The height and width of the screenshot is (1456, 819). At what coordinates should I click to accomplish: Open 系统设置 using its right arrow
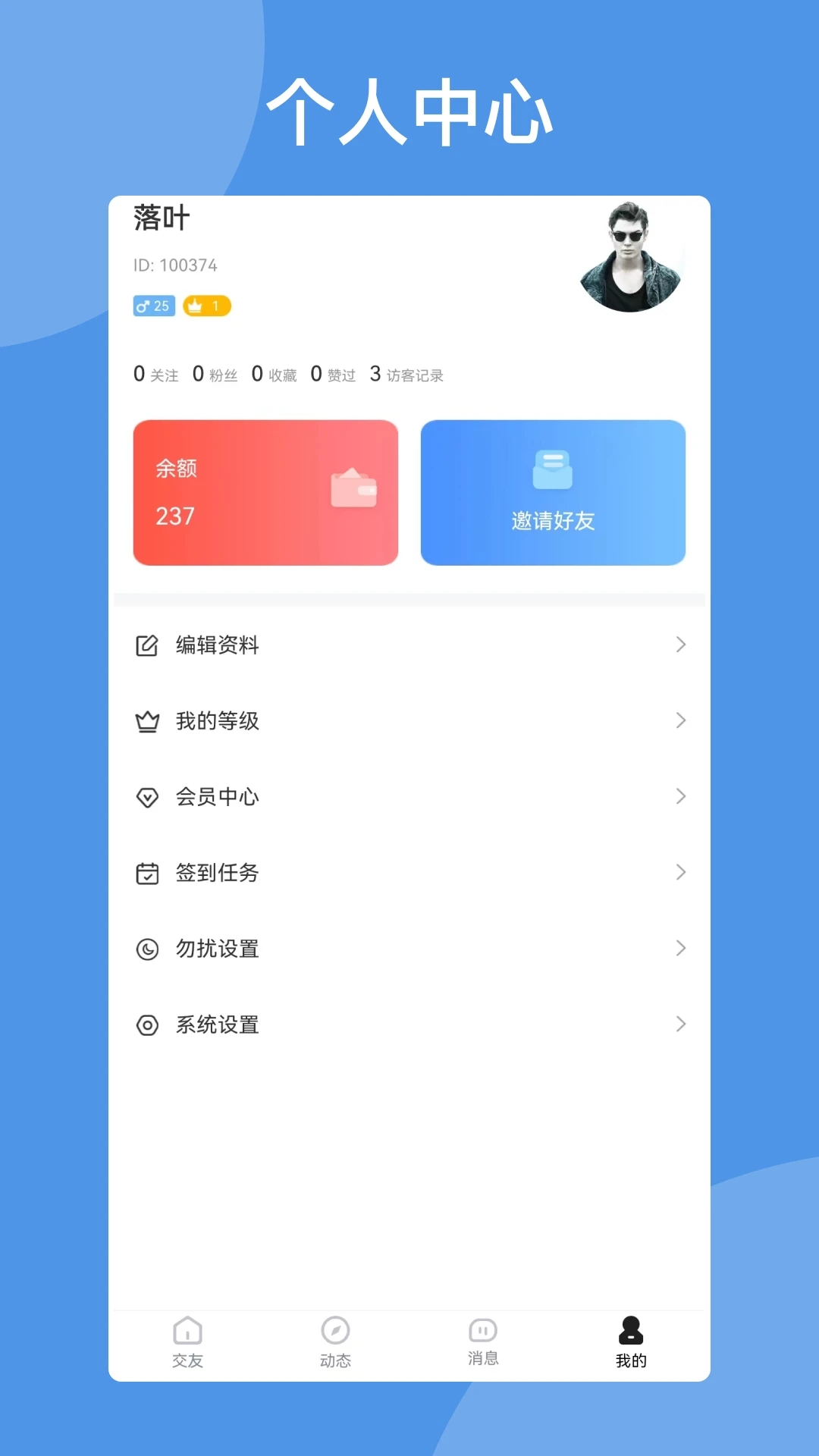680,1024
